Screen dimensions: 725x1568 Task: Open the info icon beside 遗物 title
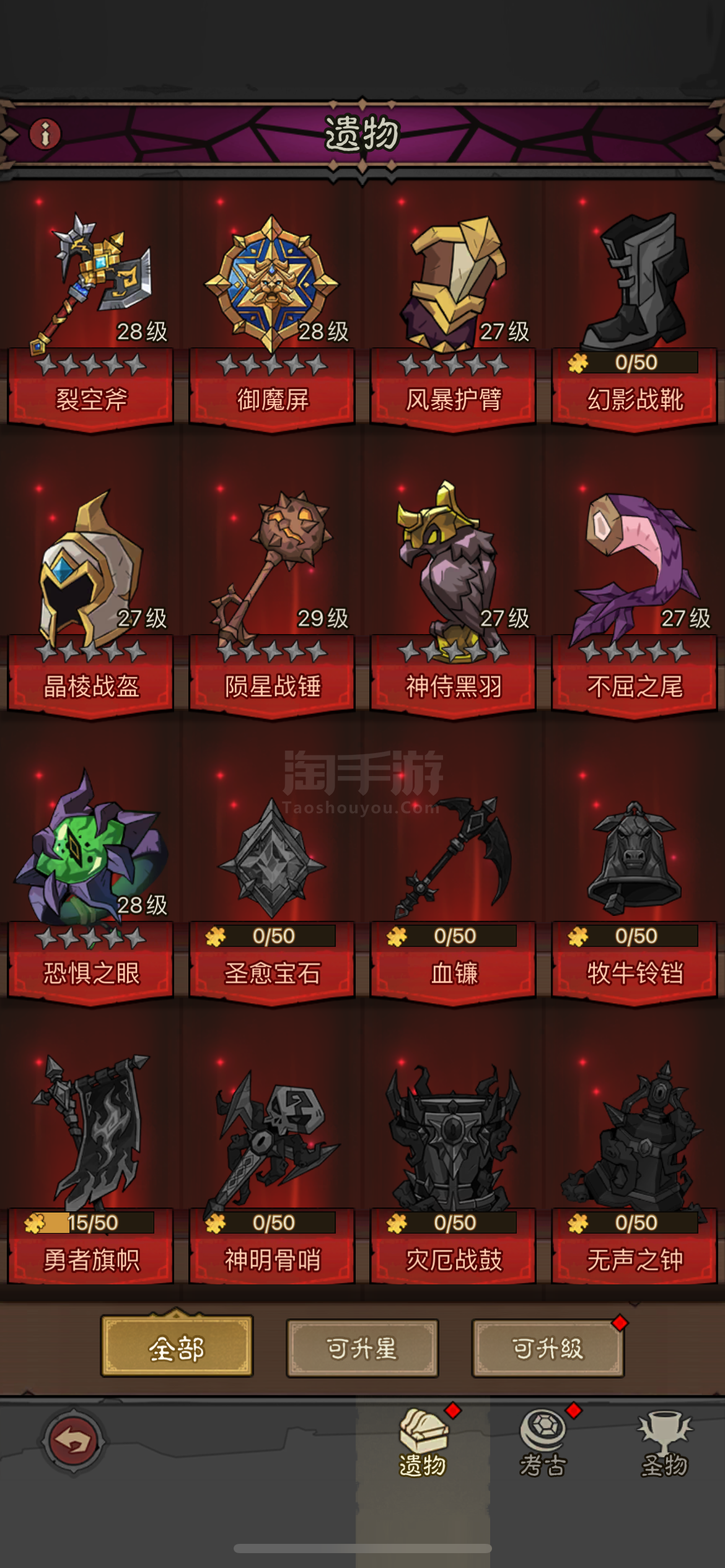click(45, 134)
